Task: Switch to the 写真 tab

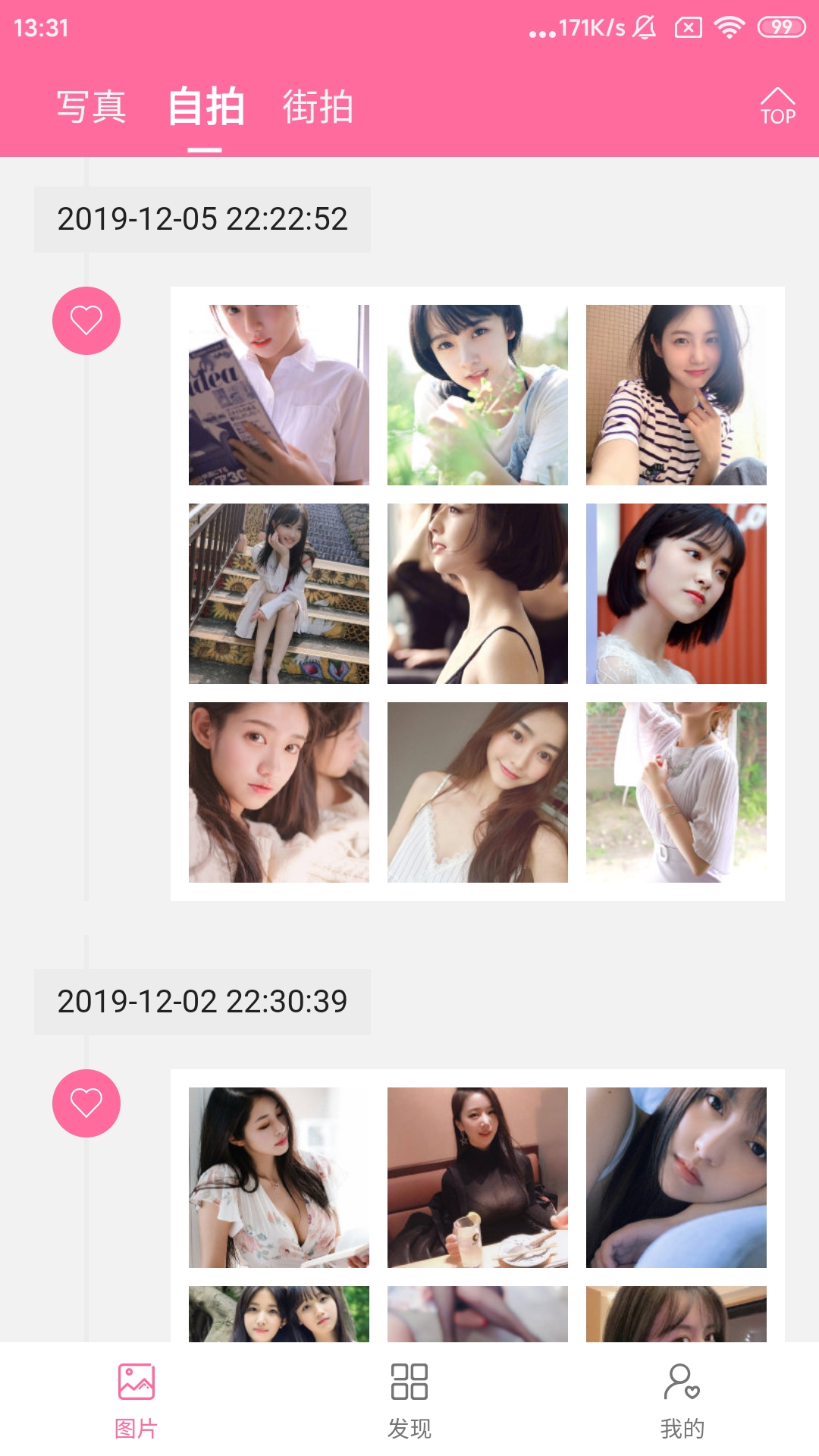Action: (x=91, y=106)
